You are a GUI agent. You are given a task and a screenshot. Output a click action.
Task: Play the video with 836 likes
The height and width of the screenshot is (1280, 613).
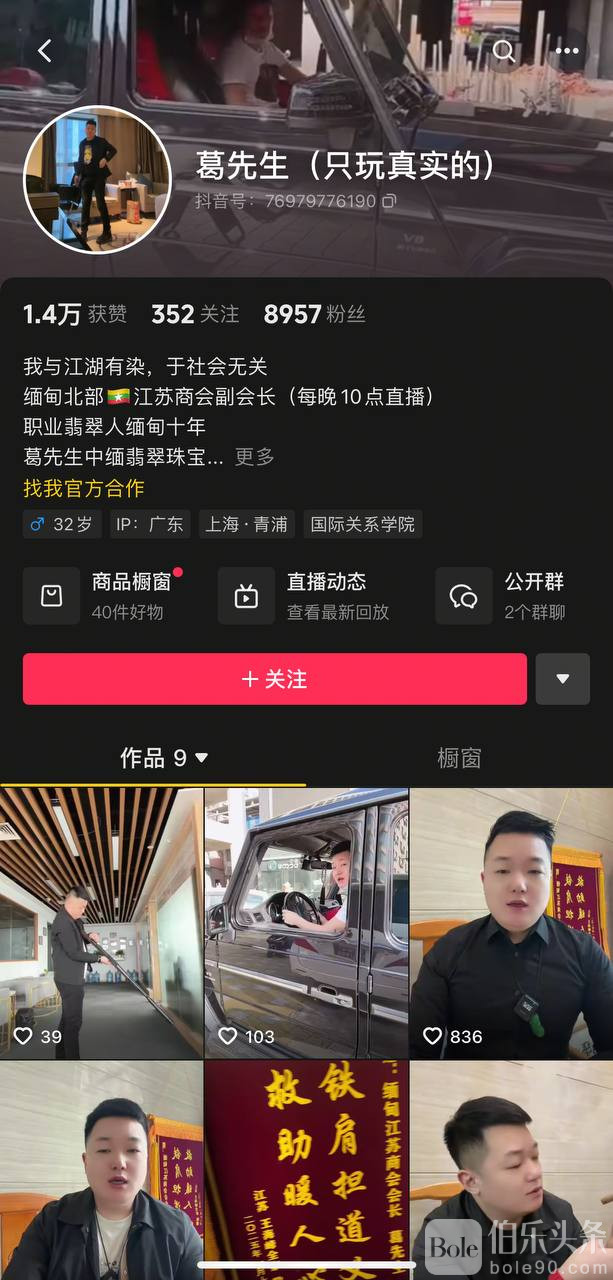click(x=511, y=920)
